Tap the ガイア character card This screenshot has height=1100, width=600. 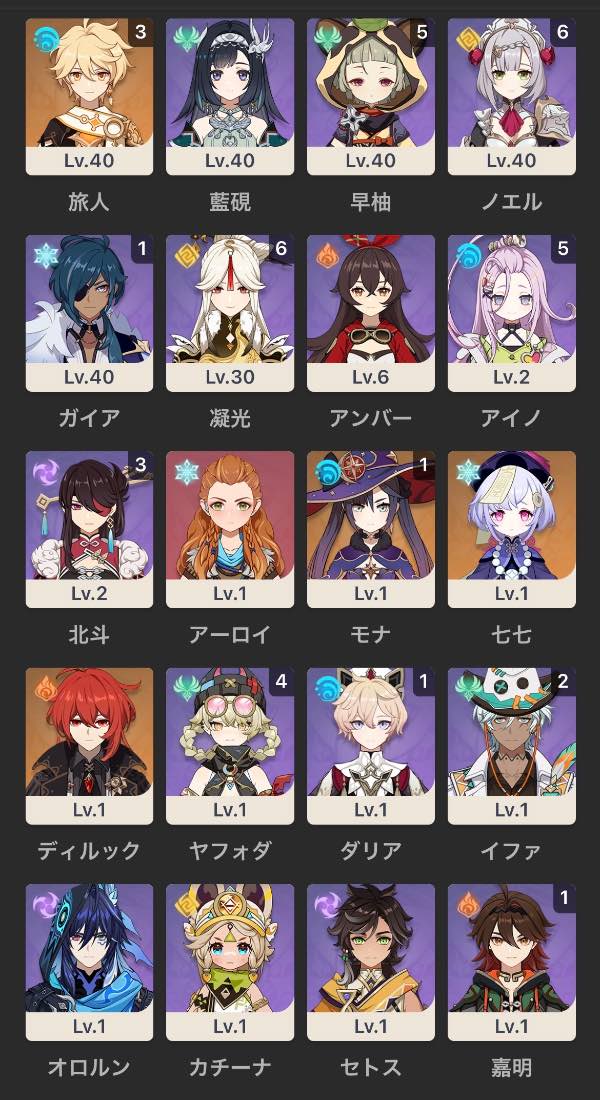[89, 312]
